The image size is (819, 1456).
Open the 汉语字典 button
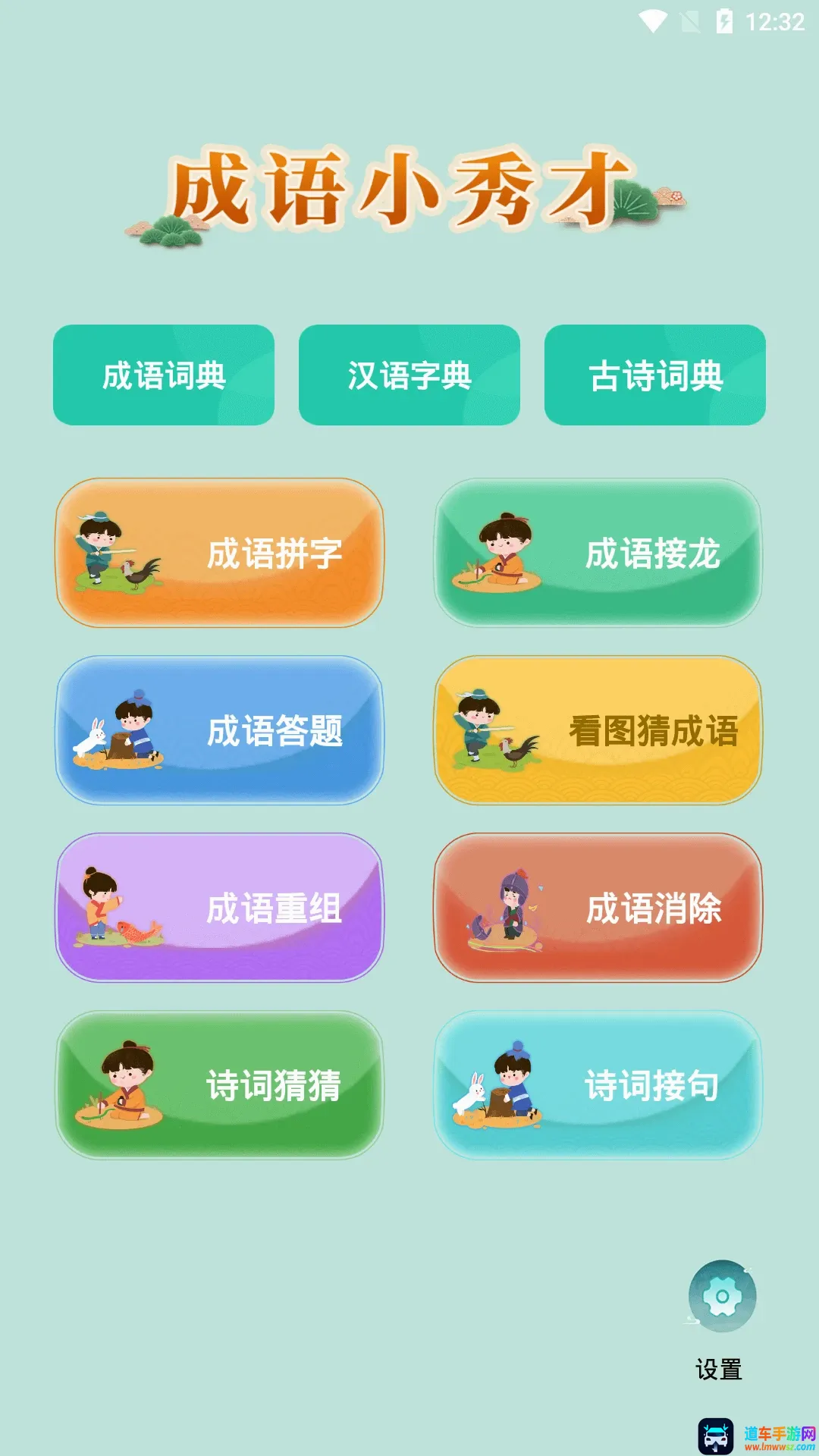(x=409, y=375)
